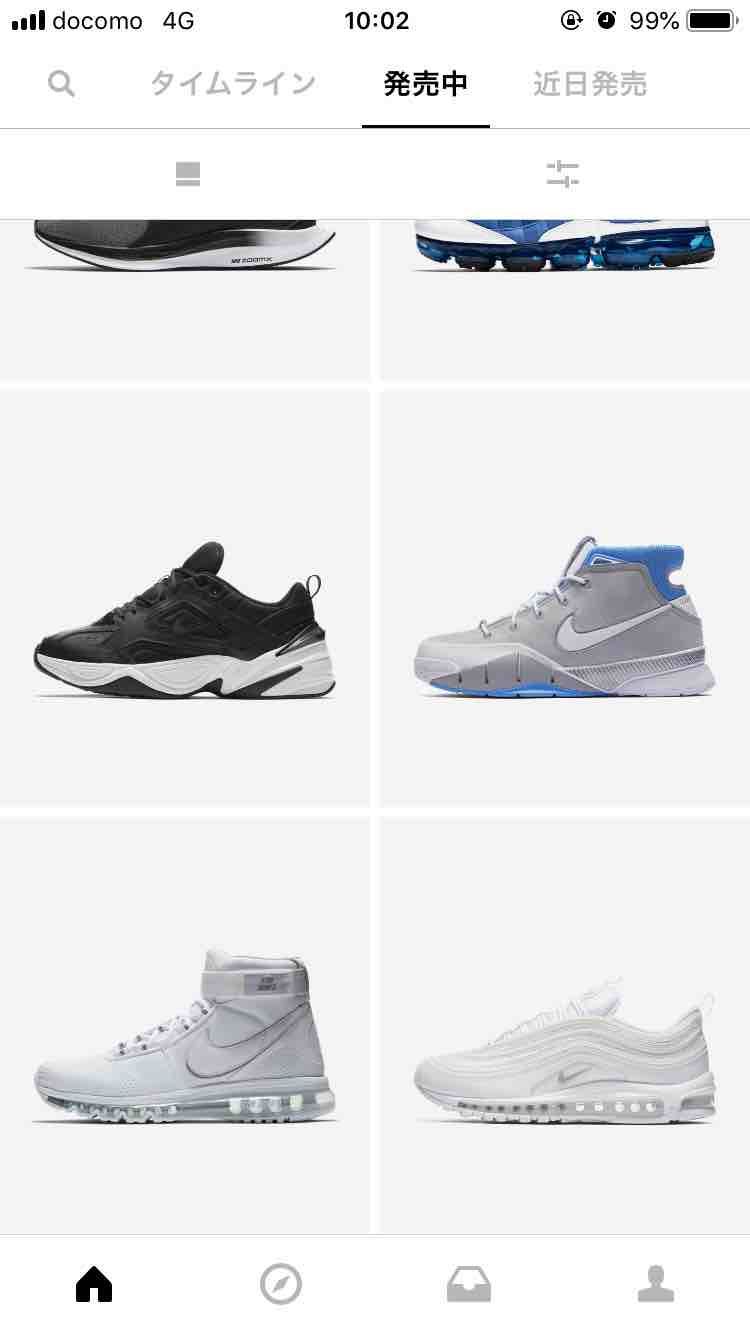750x1334 pixels.
Task: Open the profile person tab
Action: tap(656, 1284)
